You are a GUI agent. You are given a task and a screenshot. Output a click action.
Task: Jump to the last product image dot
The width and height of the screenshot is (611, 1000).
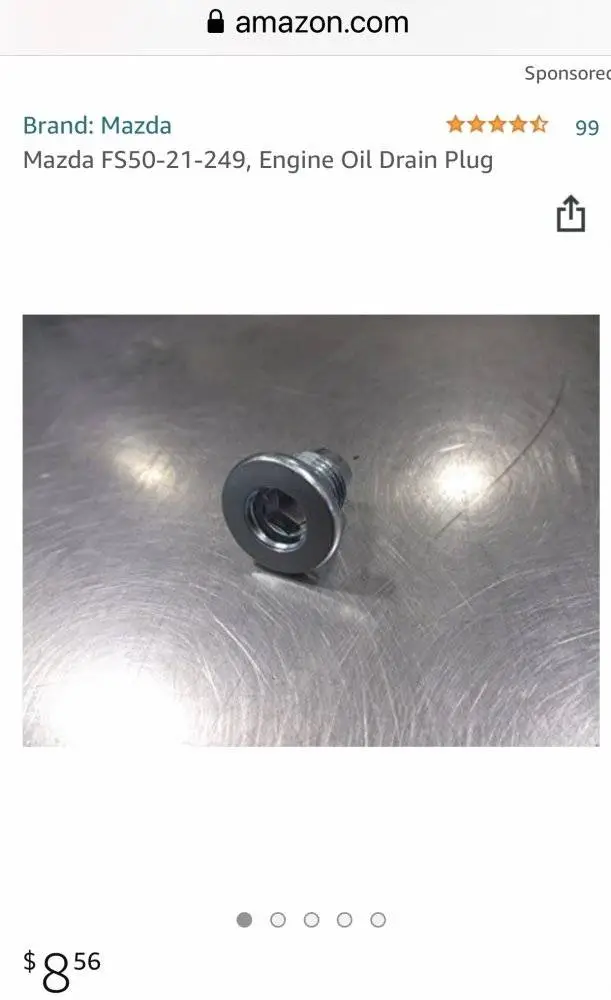(x=378, y=919)
